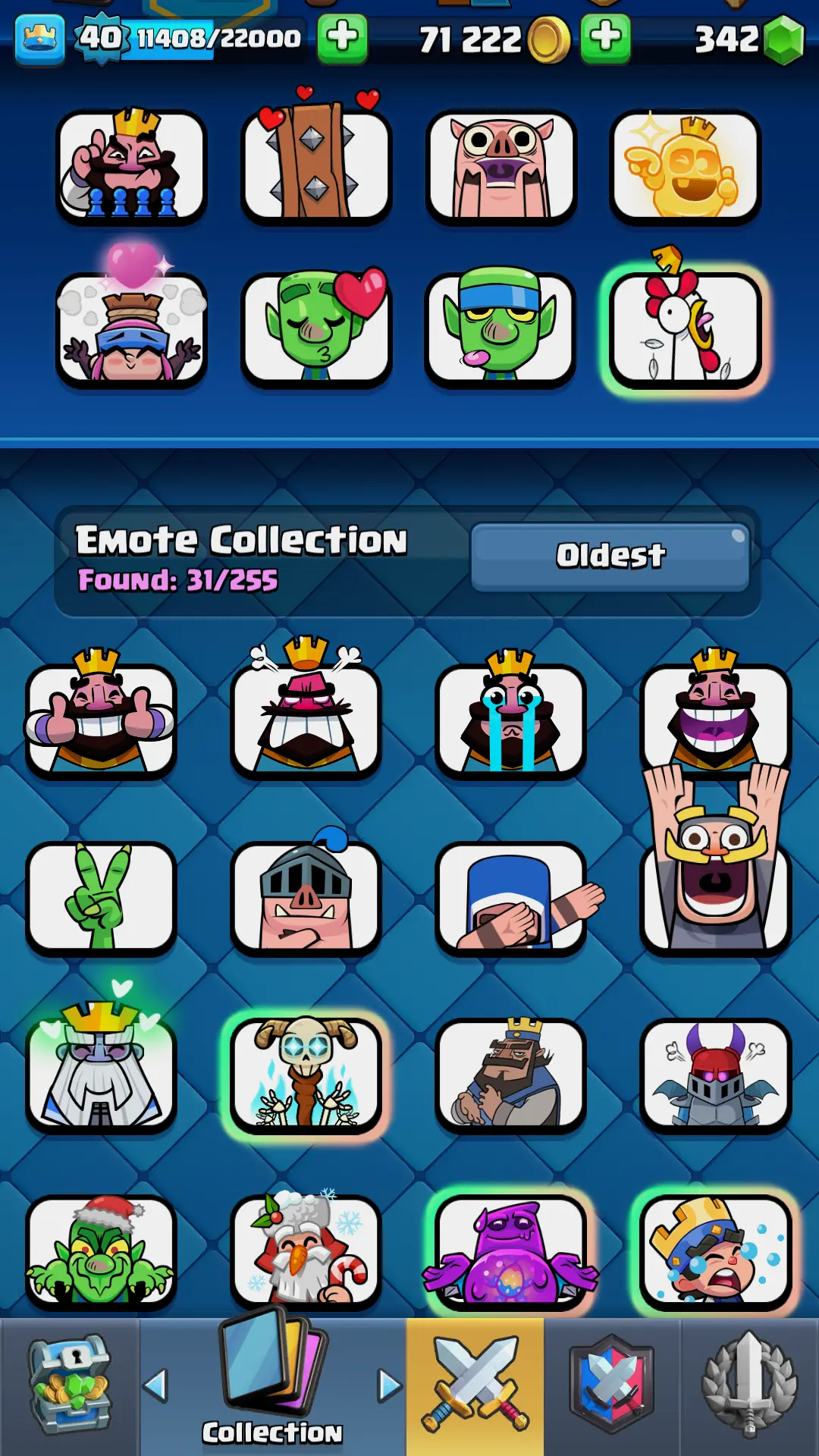
Task: Go to the next Collection page arrow
Action: point(389,1386)
